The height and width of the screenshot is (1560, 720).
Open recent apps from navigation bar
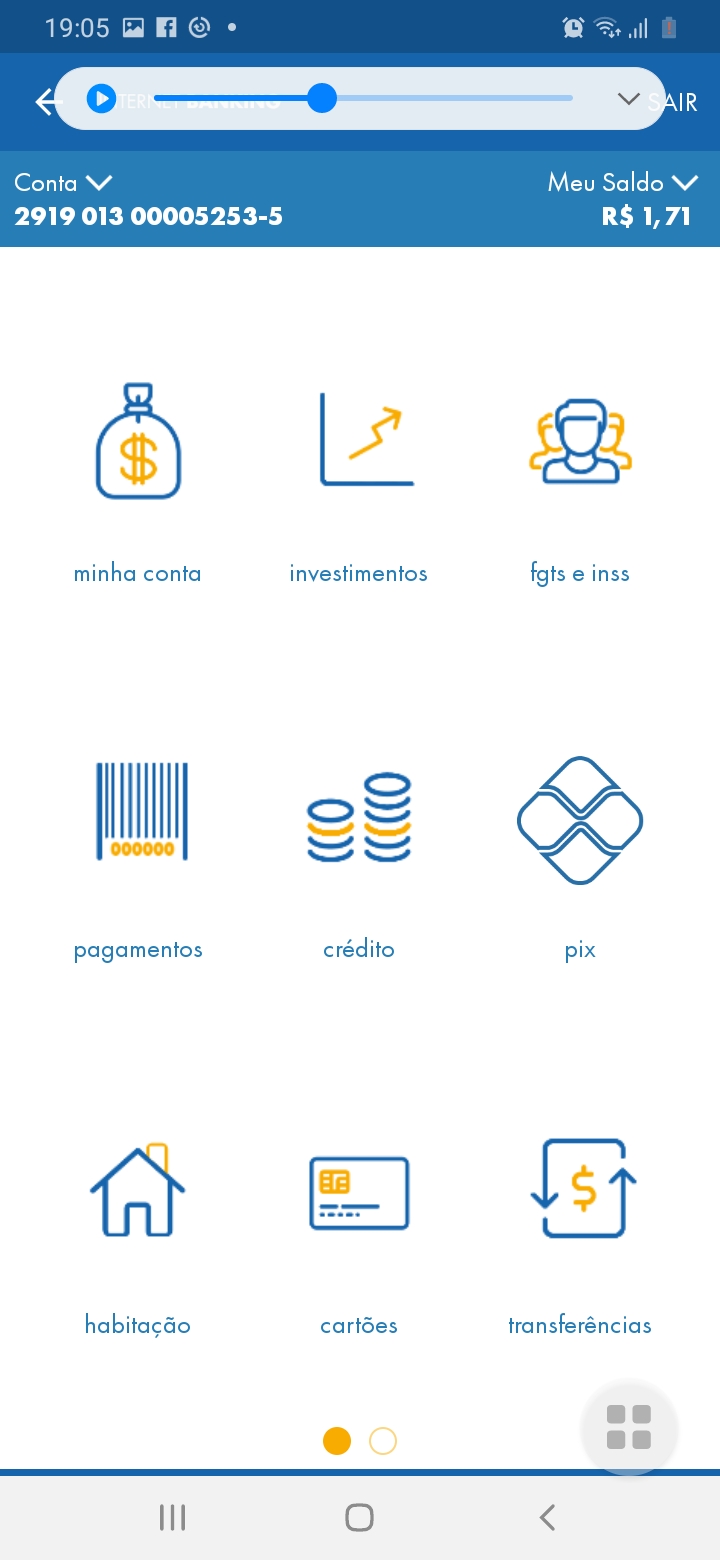(x=173, y=1518)
